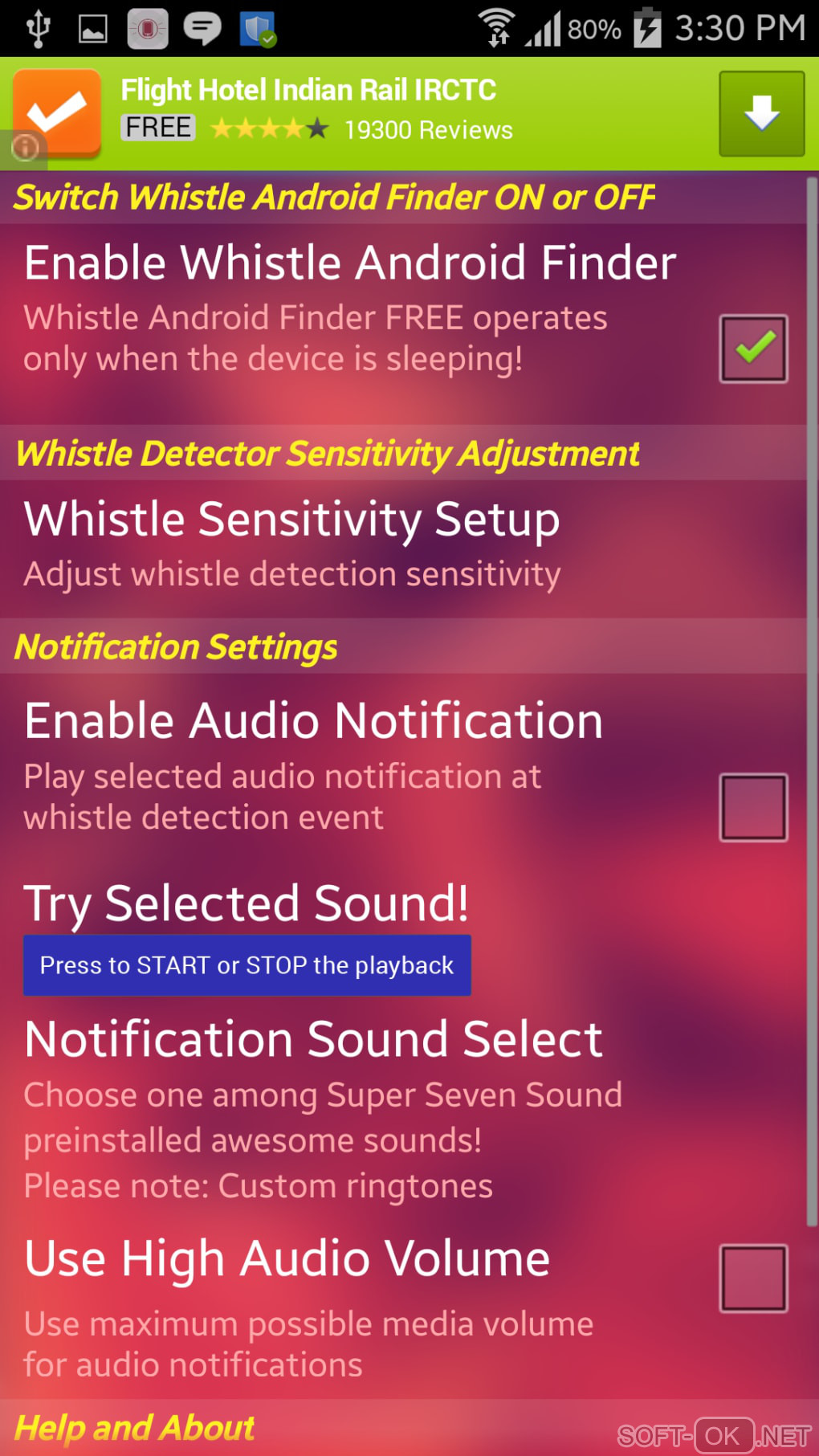Open Whistle Sensitivity Setup
This screenshot has height=1456, width=819.
pyautogui.click(x=292, y=544)
